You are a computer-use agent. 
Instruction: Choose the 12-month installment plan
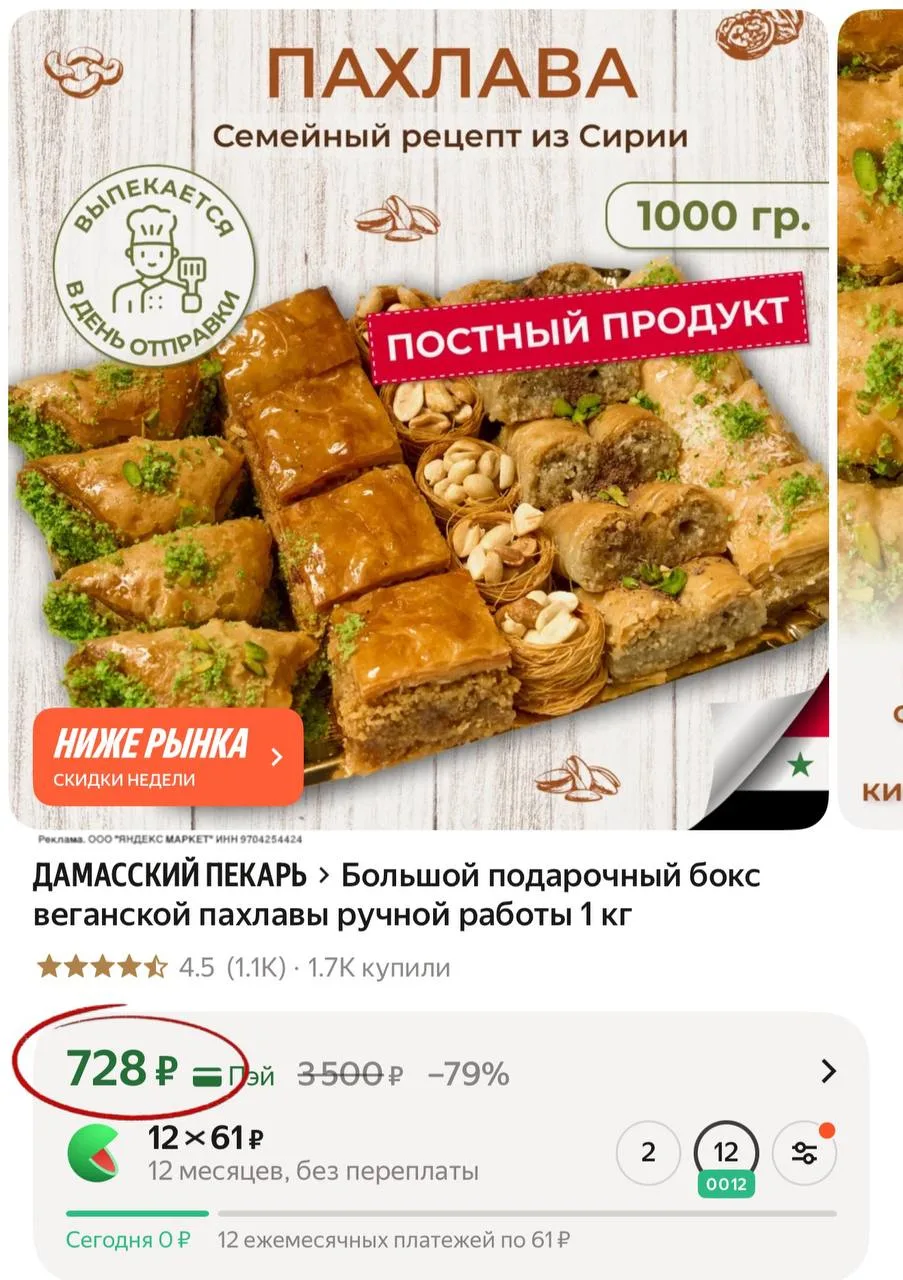pos(726,1152)
